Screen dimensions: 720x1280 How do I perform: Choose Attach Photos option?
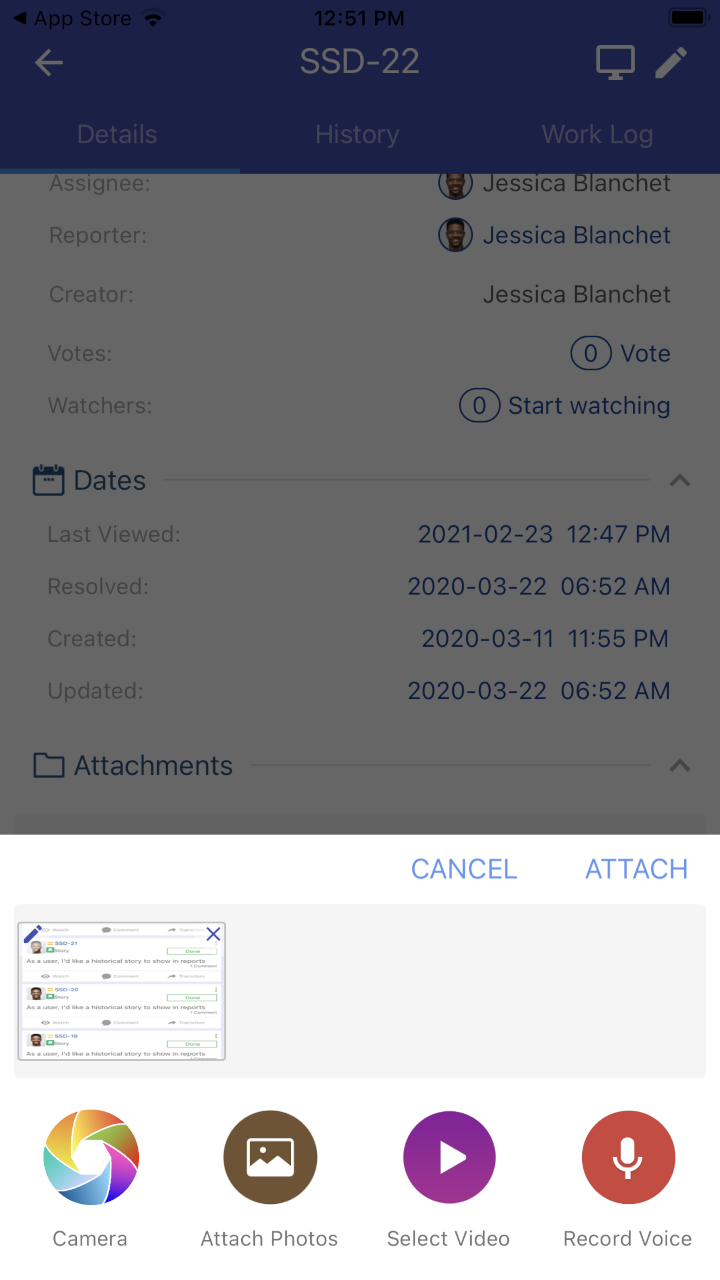click(269, 1158)
